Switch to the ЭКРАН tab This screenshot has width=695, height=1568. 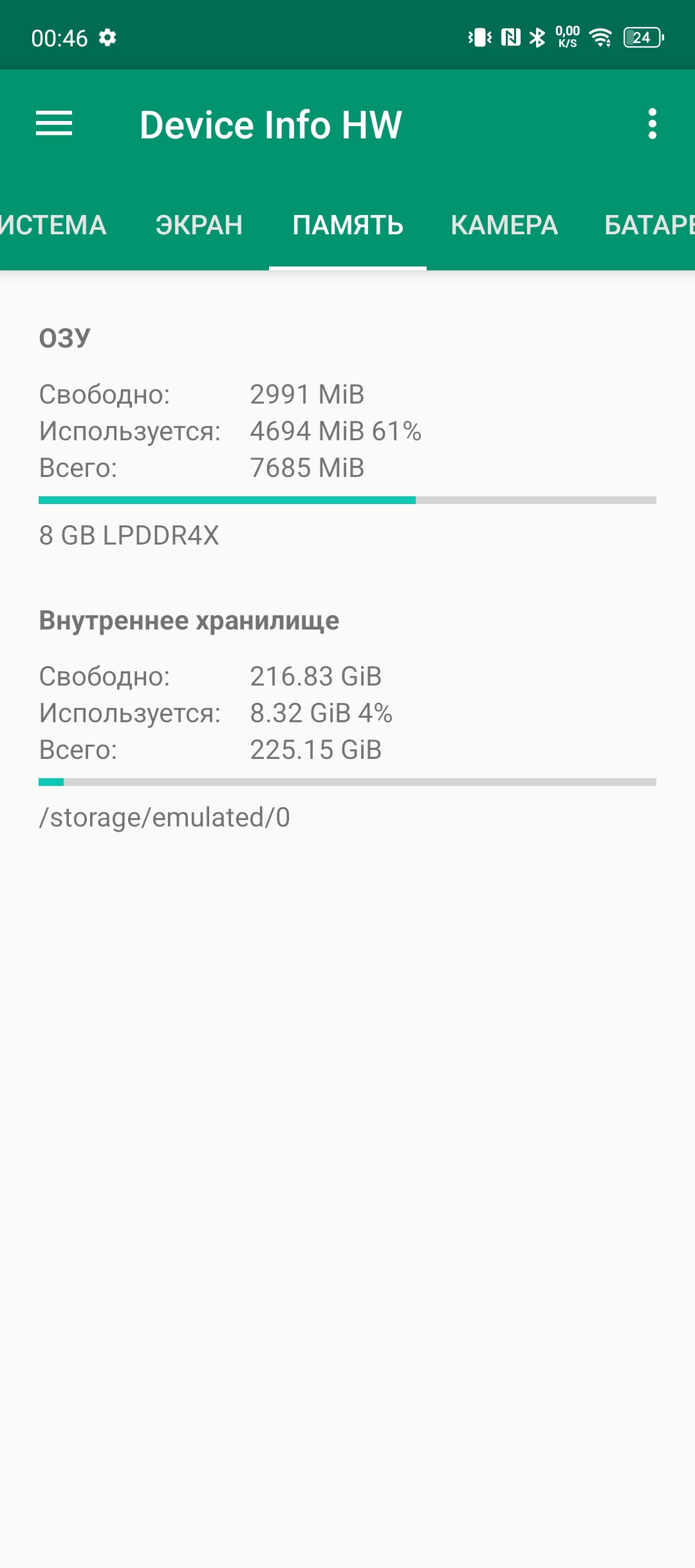[x=199, y=225]
